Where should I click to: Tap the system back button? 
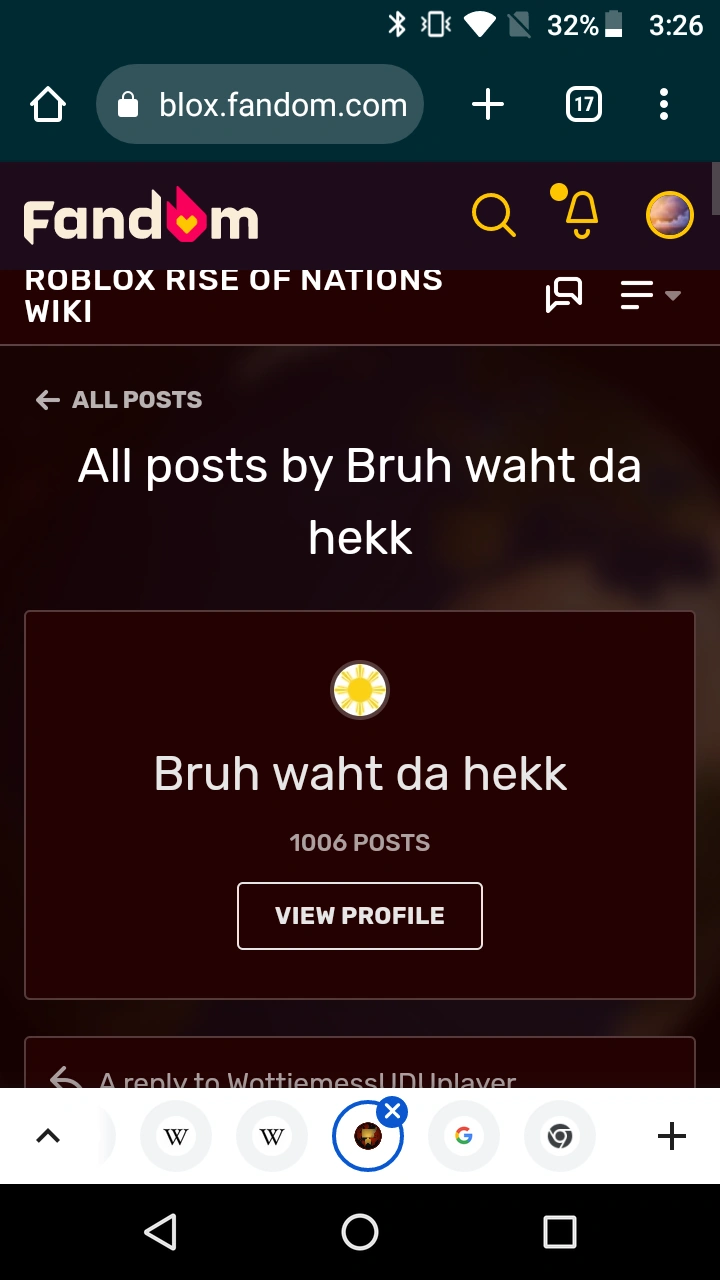161,1232
